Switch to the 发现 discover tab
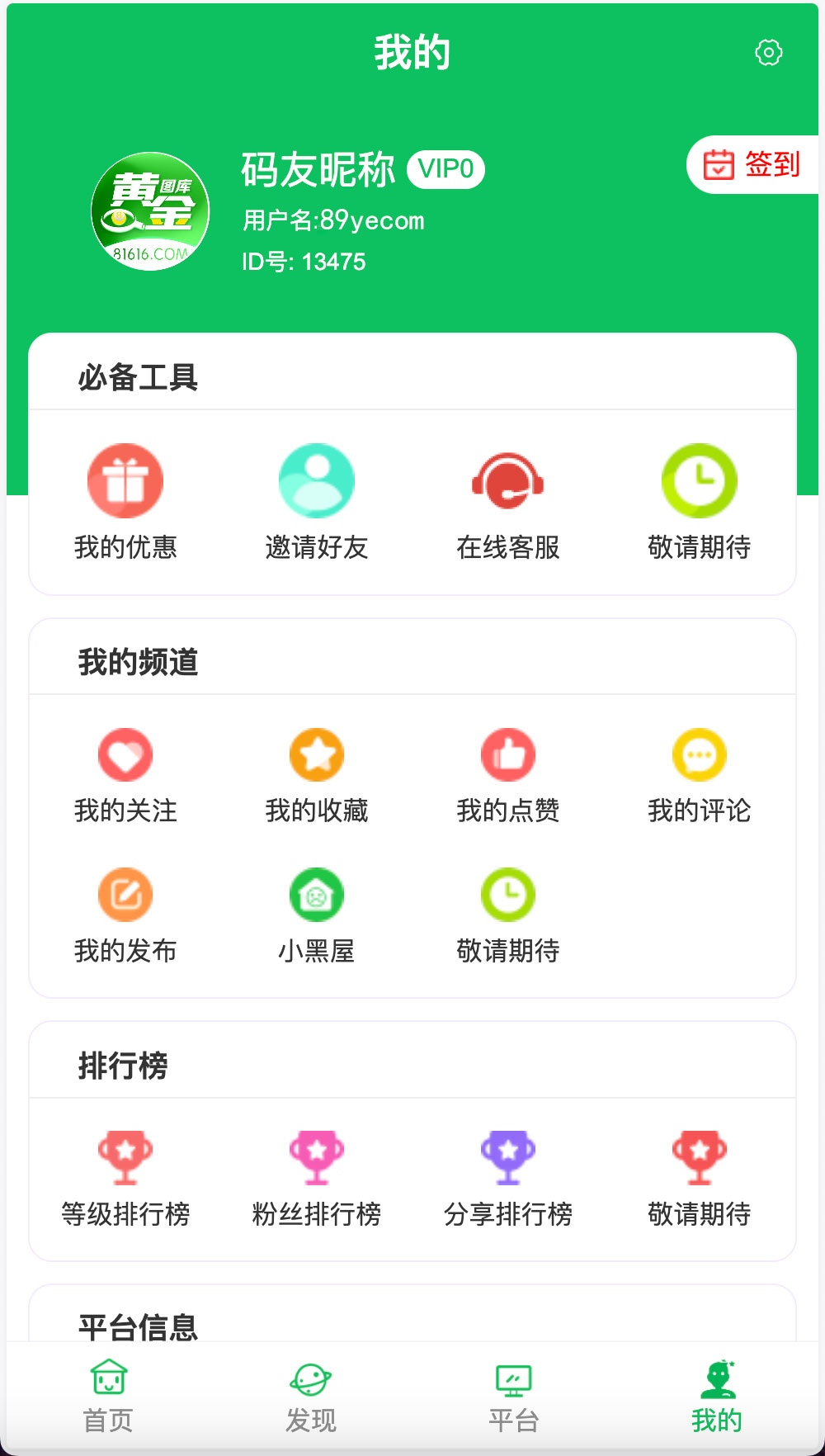This screenshot has height=1456, width=825. click(x=311, y=1397)
